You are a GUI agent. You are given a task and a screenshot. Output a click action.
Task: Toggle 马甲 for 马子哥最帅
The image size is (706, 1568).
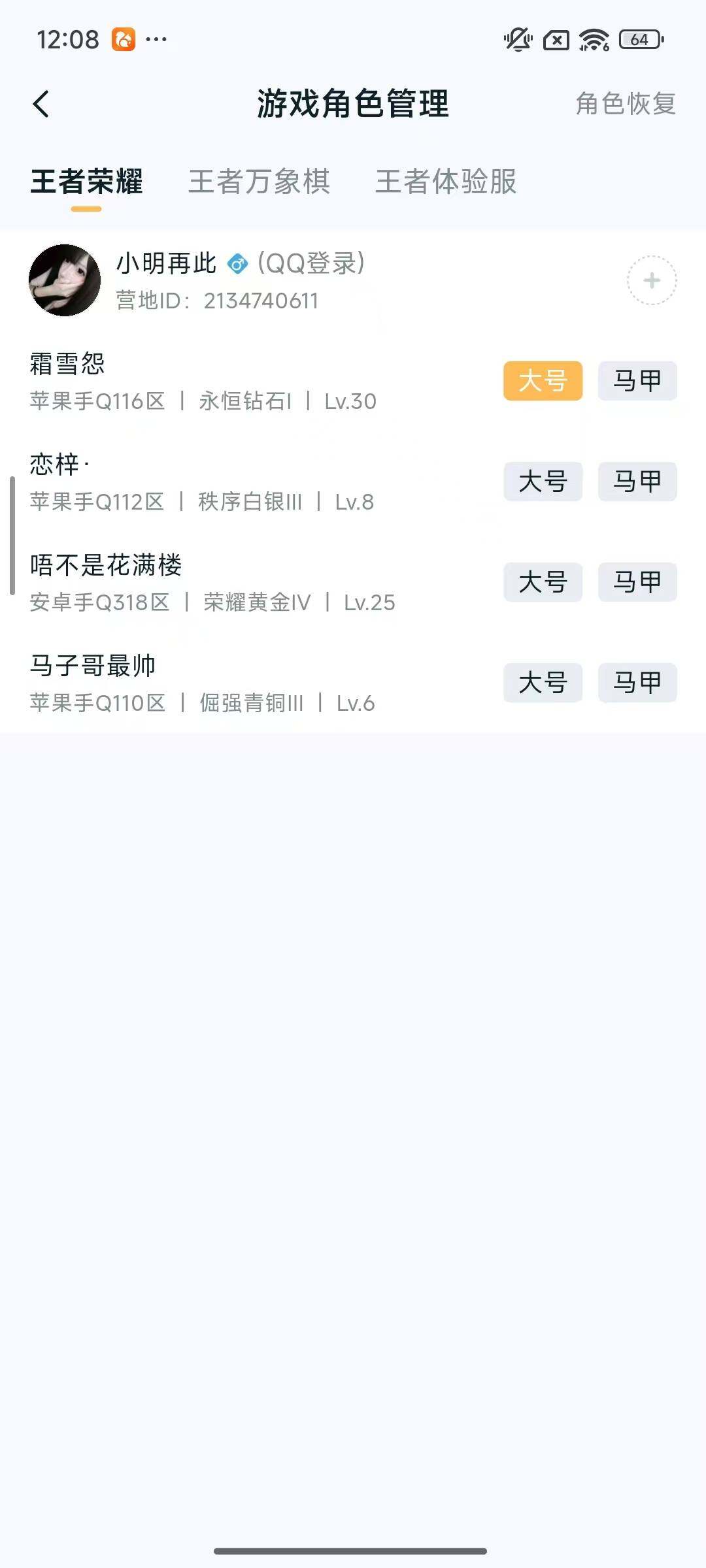click(x=637, y=683)
